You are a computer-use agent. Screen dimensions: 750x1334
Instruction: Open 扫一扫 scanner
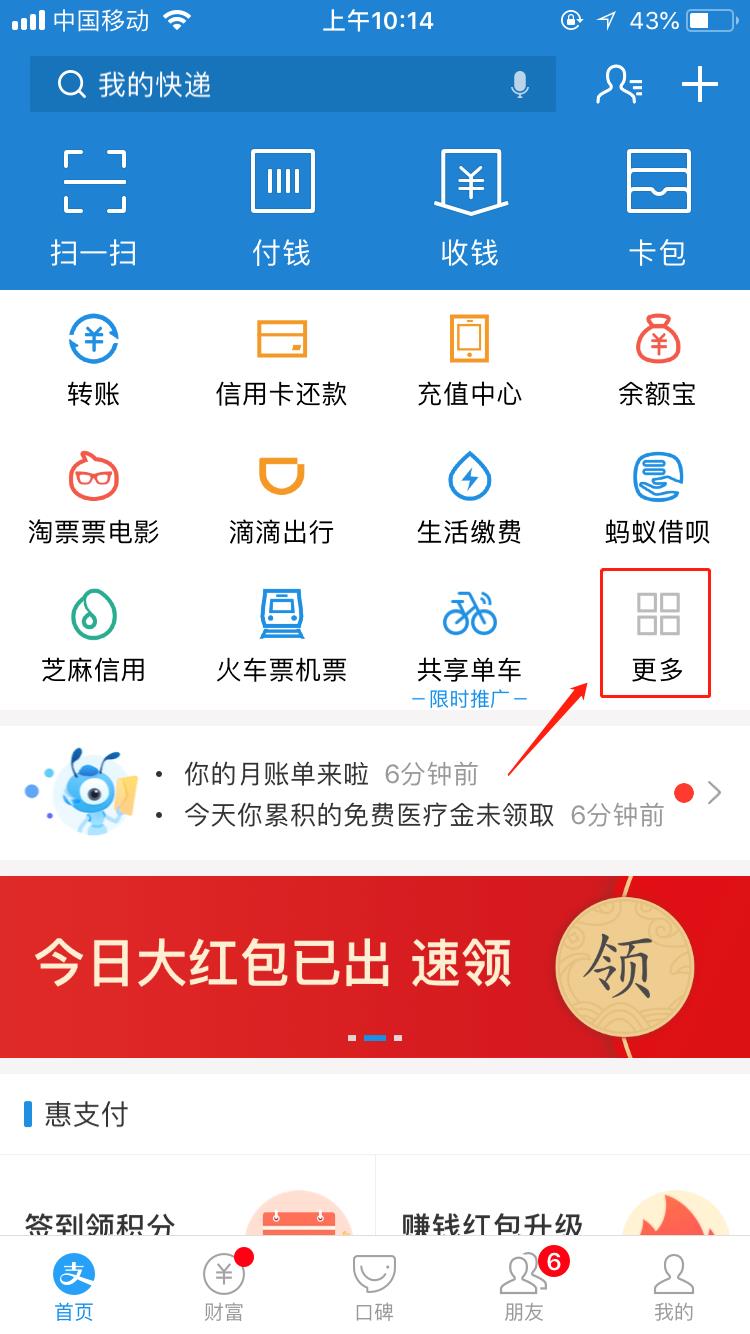coord(94,207)
